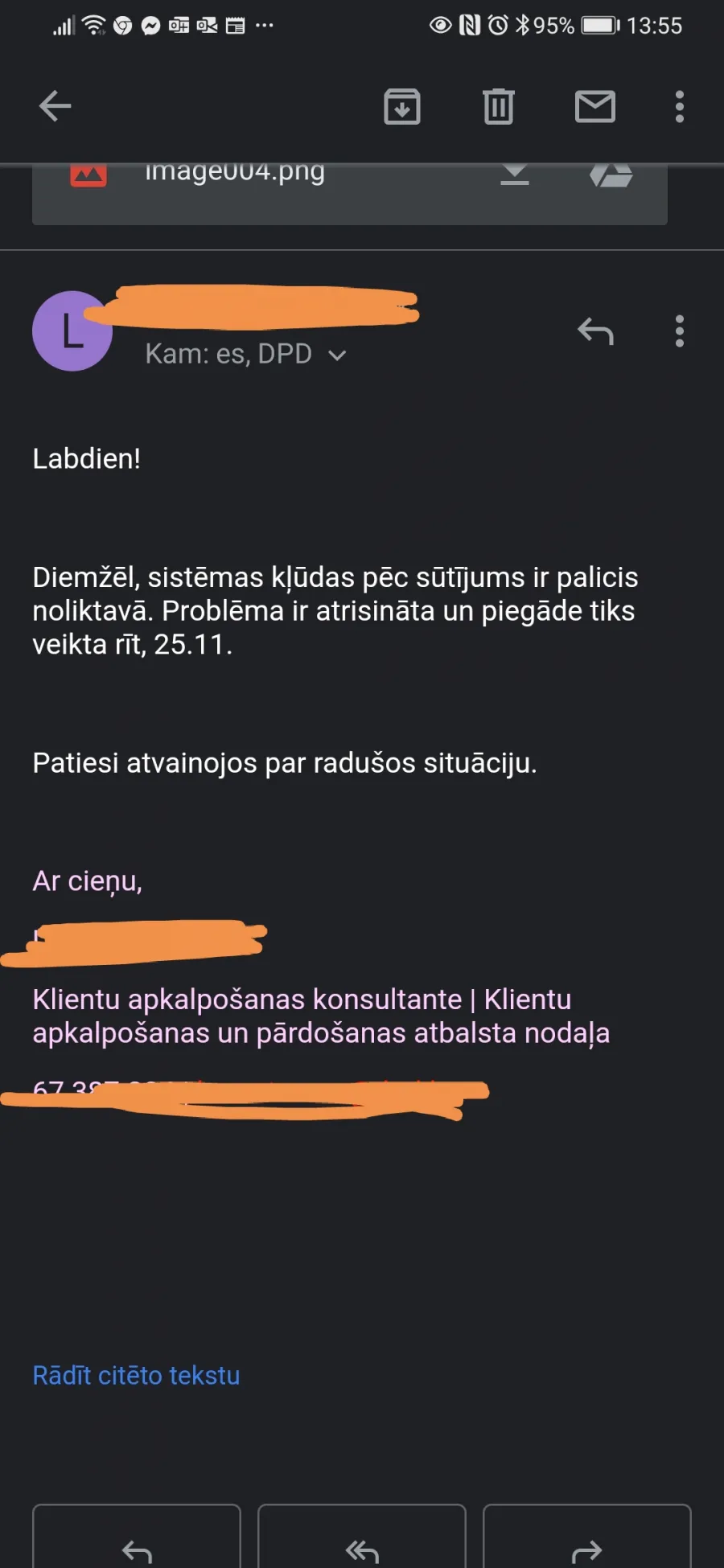
Task: Open the message's three-dot options menu
Action: (680, 330)
